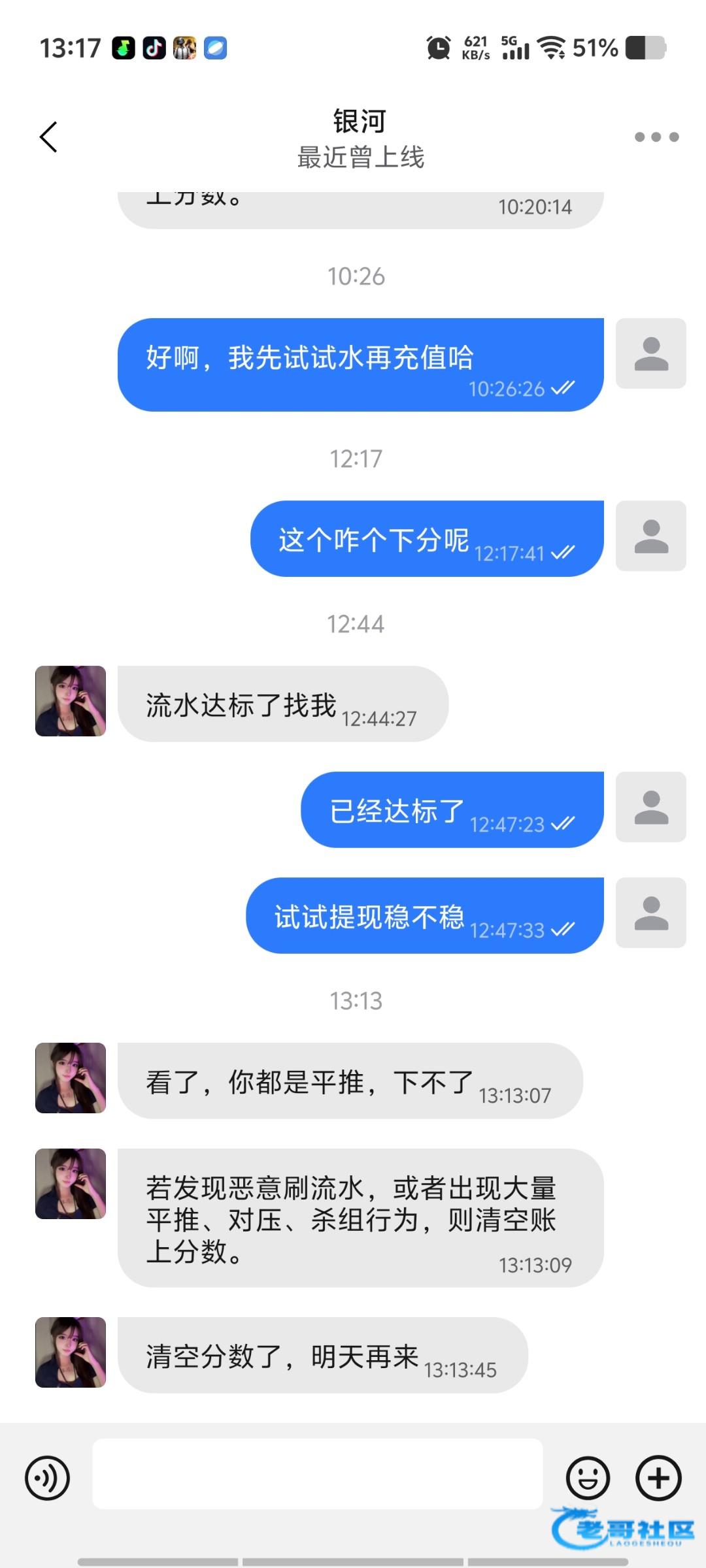
Task: Open 银河's avatar beside 流水达标了找我
Action: pos(71,701)
